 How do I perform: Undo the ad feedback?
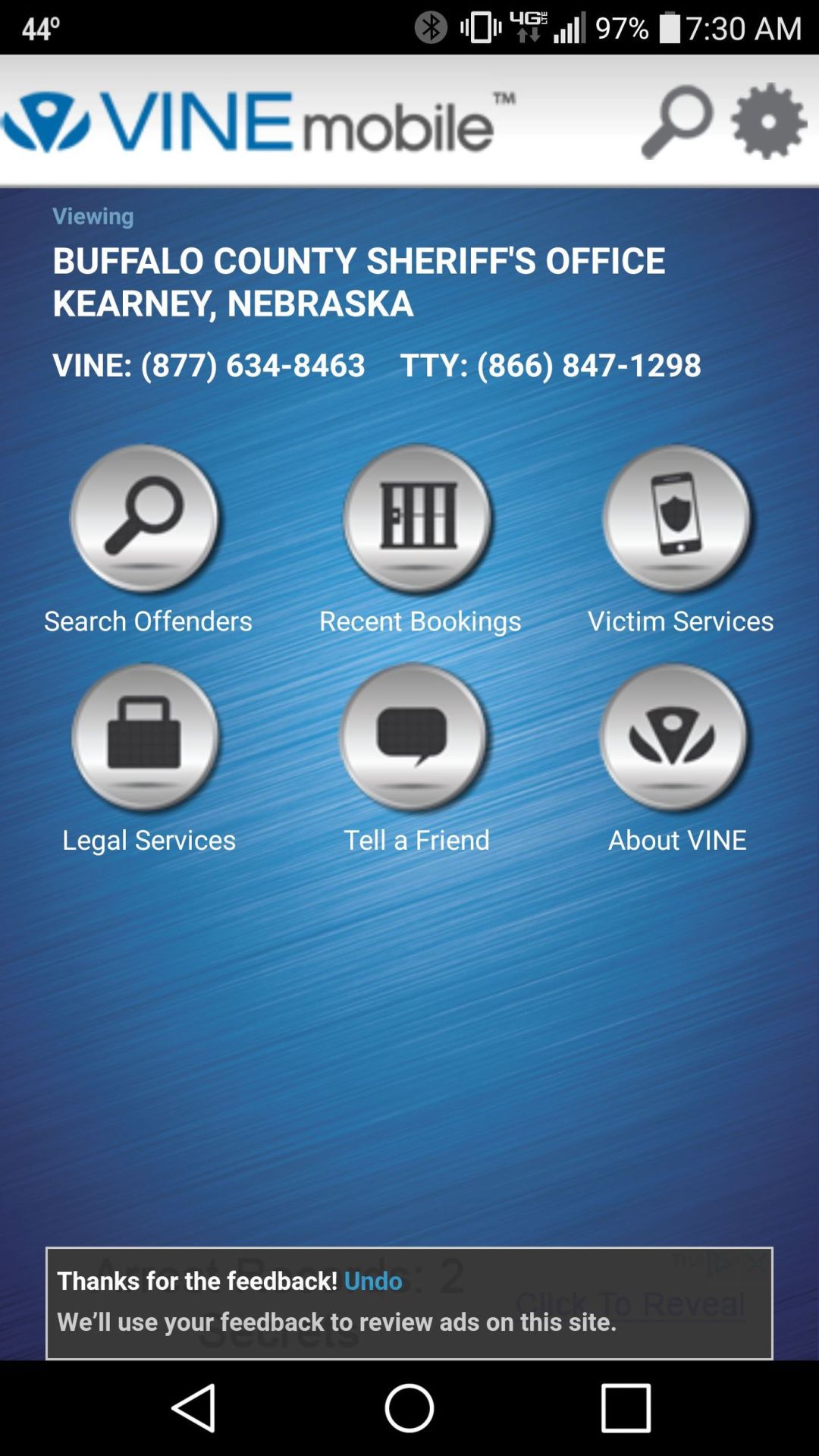[373, 1281]
